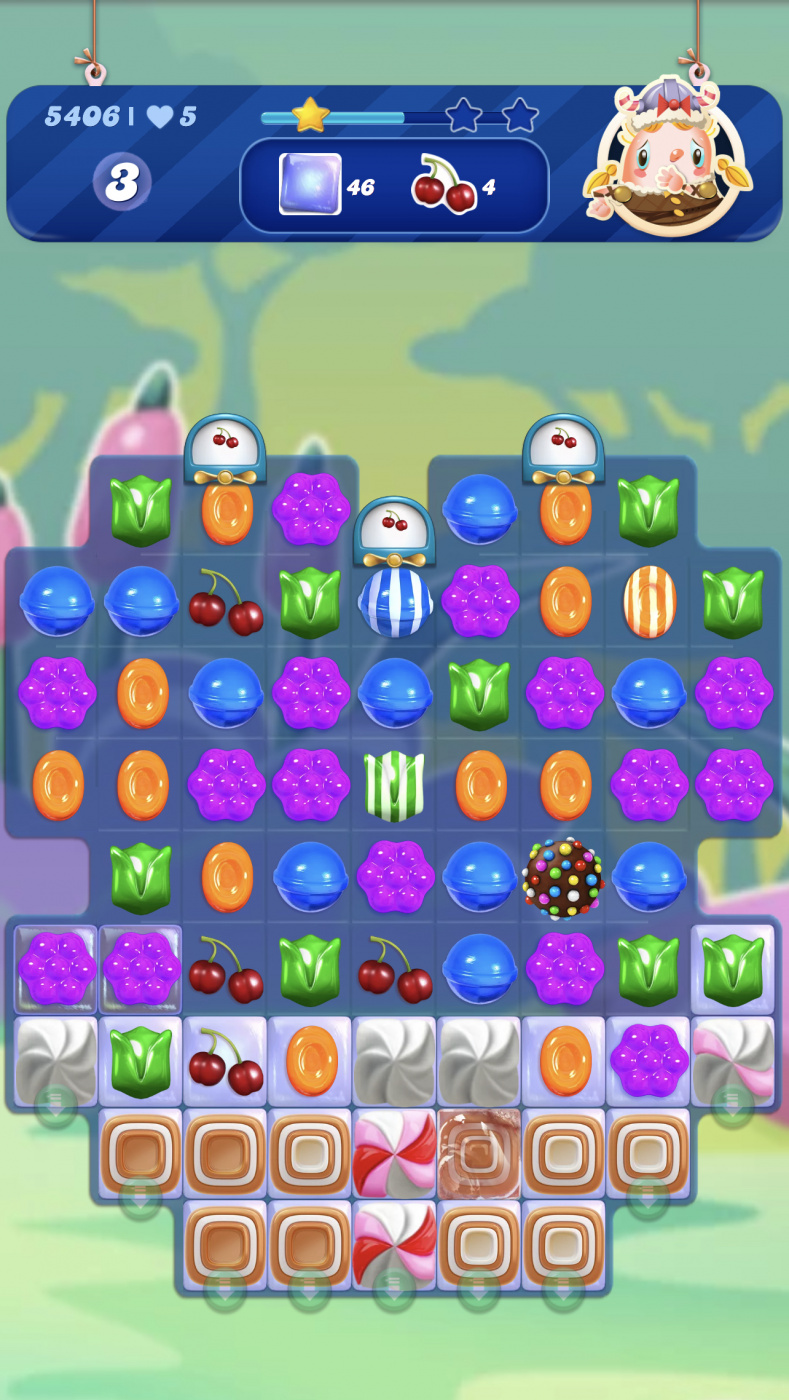Select the green striped candy
The height and width of the screenshot is (1400, 789).
coord(394,785)
